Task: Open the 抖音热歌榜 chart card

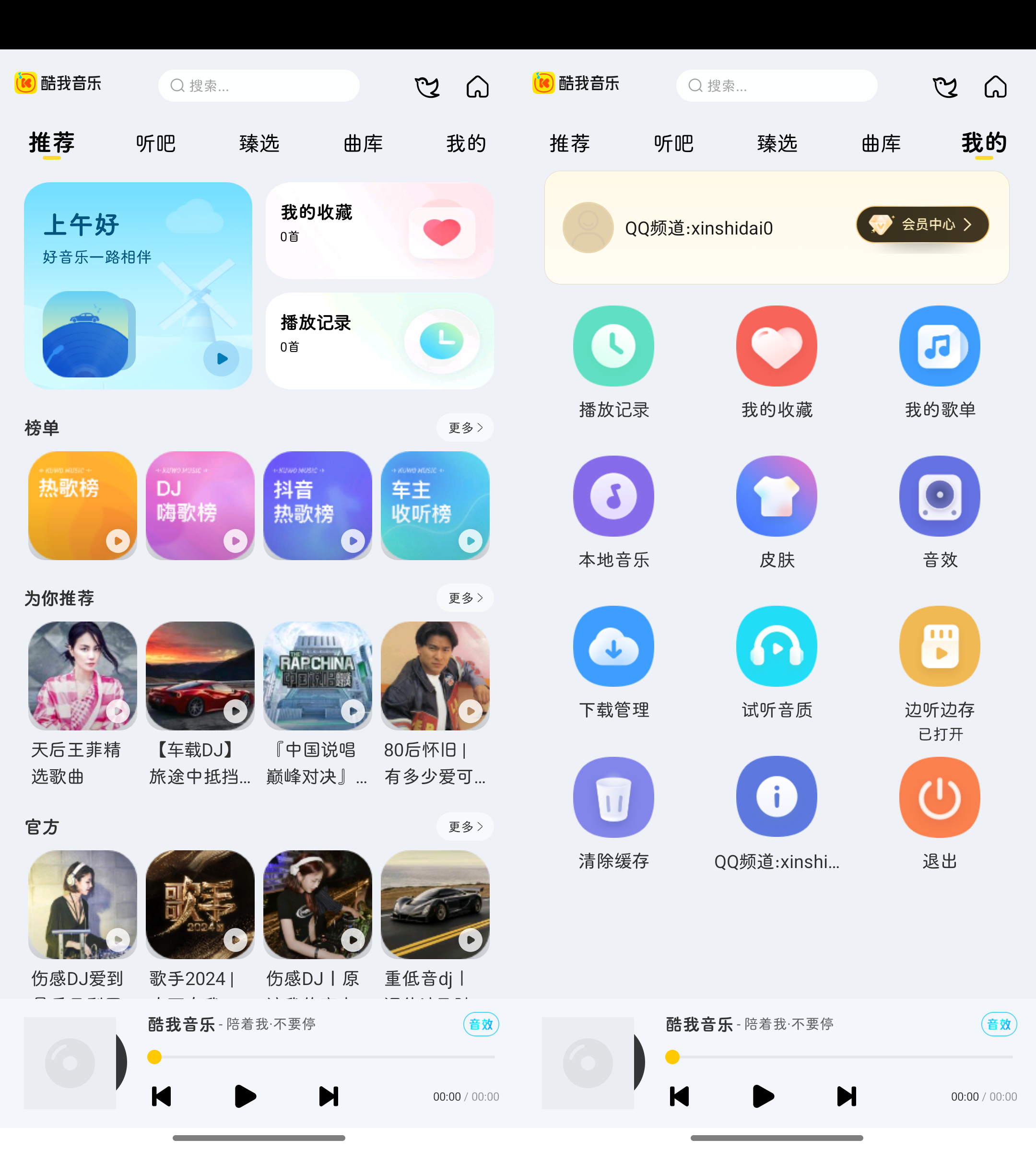Action: pyautogui.click(x=318, y=505)
